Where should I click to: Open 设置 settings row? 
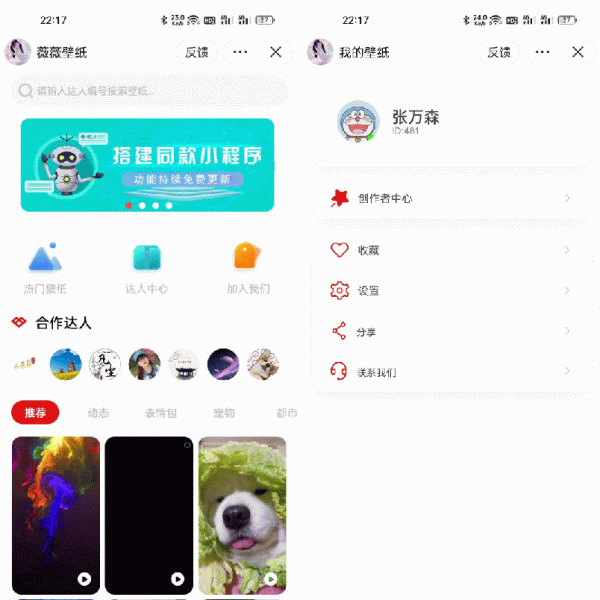click(x=450, y=291)
